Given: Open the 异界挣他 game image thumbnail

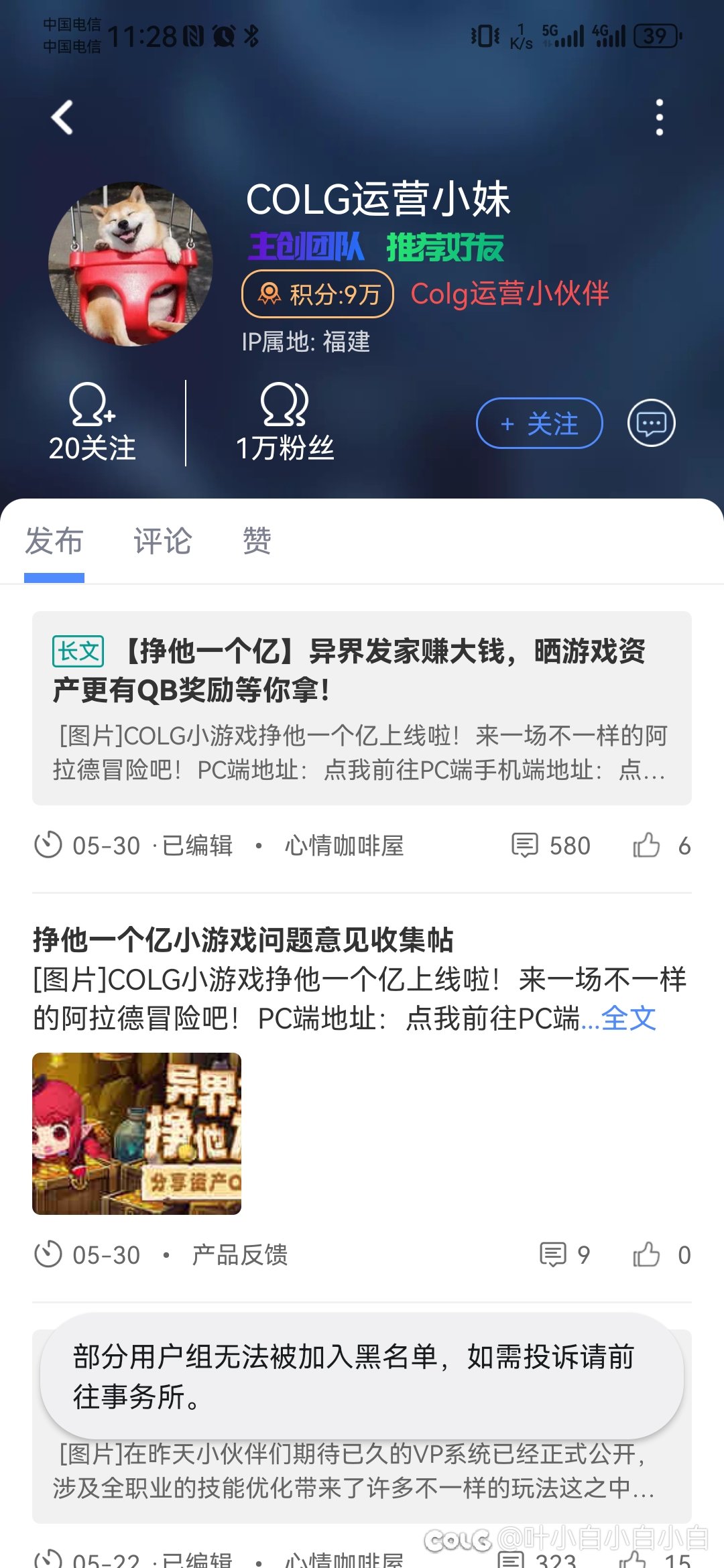Looking at the screenshot, I should [137, 1134].
